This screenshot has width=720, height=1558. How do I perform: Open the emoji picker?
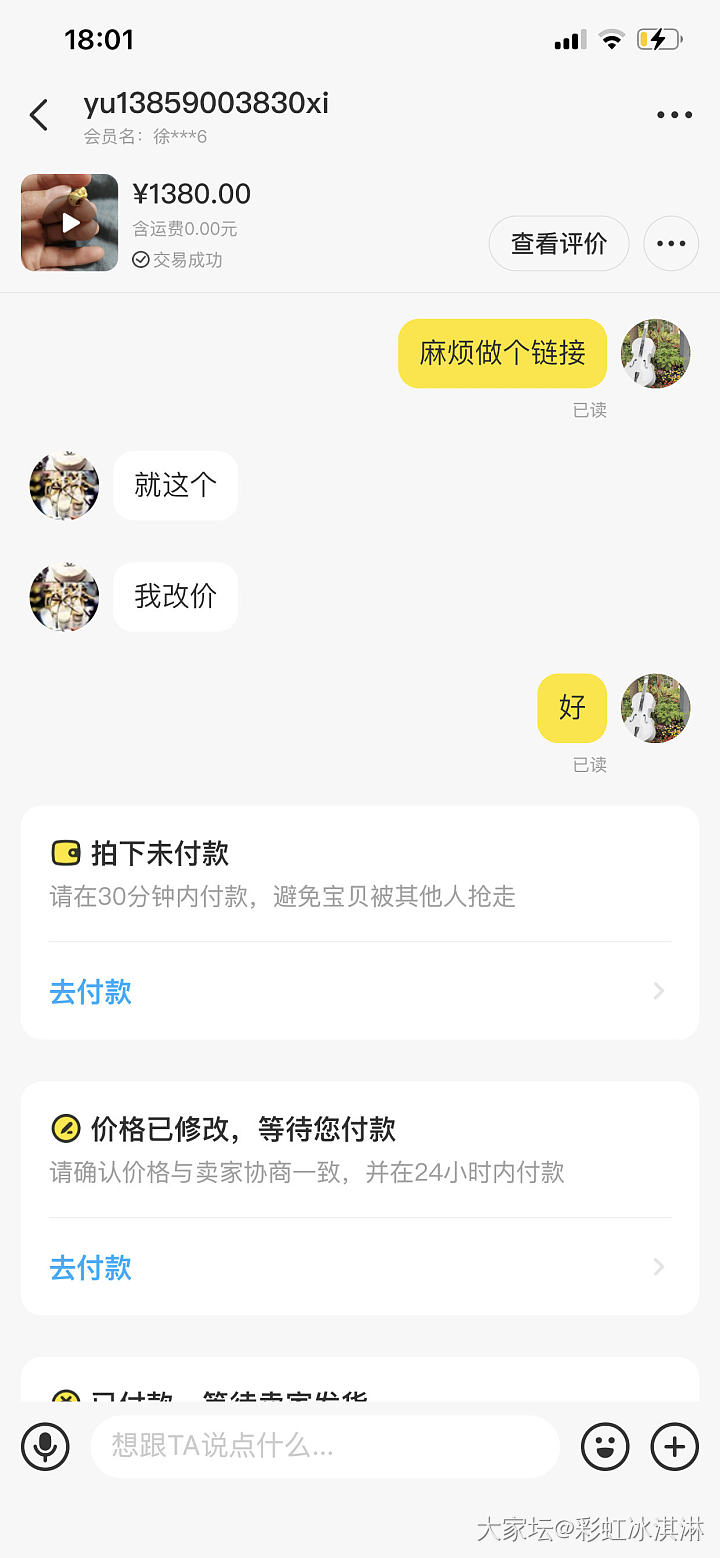point(605,1446)
